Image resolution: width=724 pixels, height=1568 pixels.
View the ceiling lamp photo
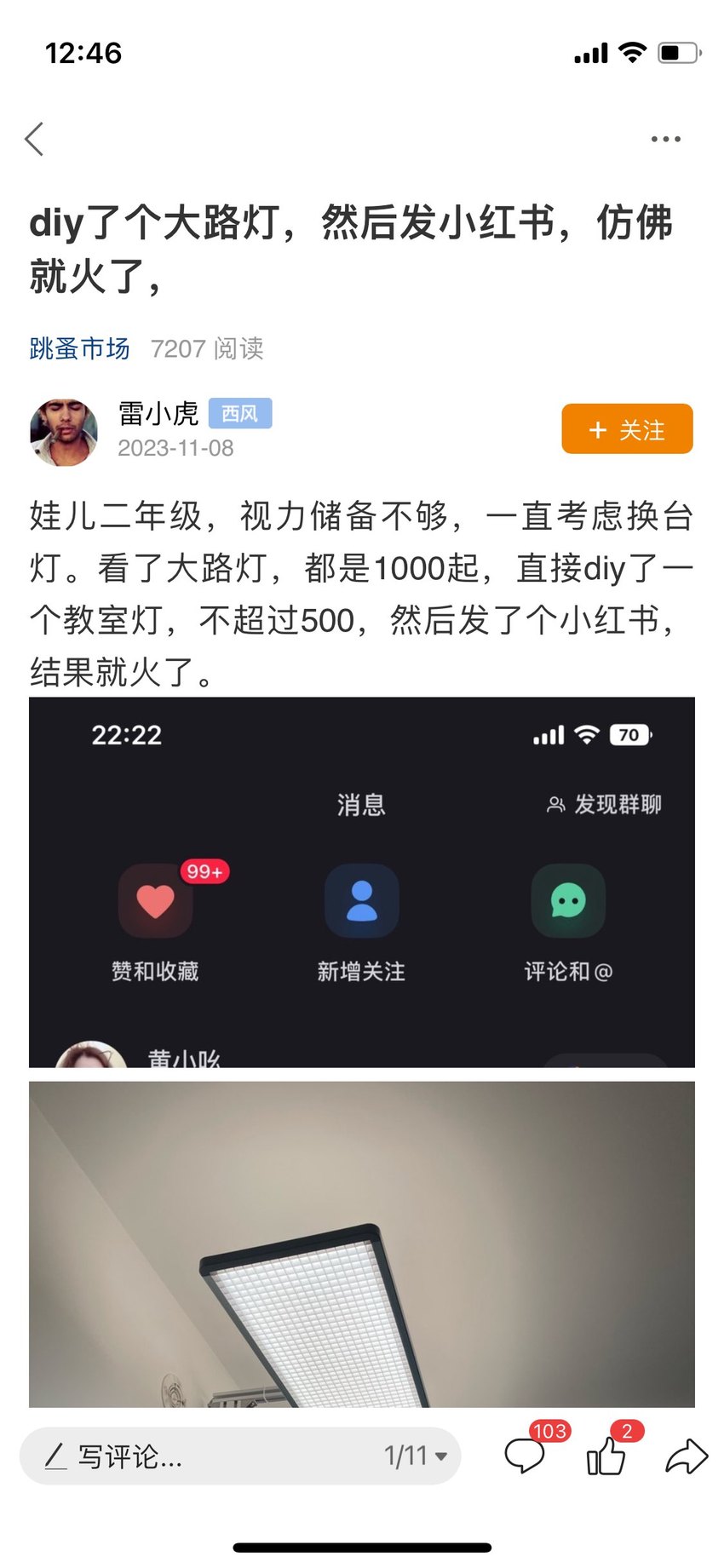[x=362, y=1244]
